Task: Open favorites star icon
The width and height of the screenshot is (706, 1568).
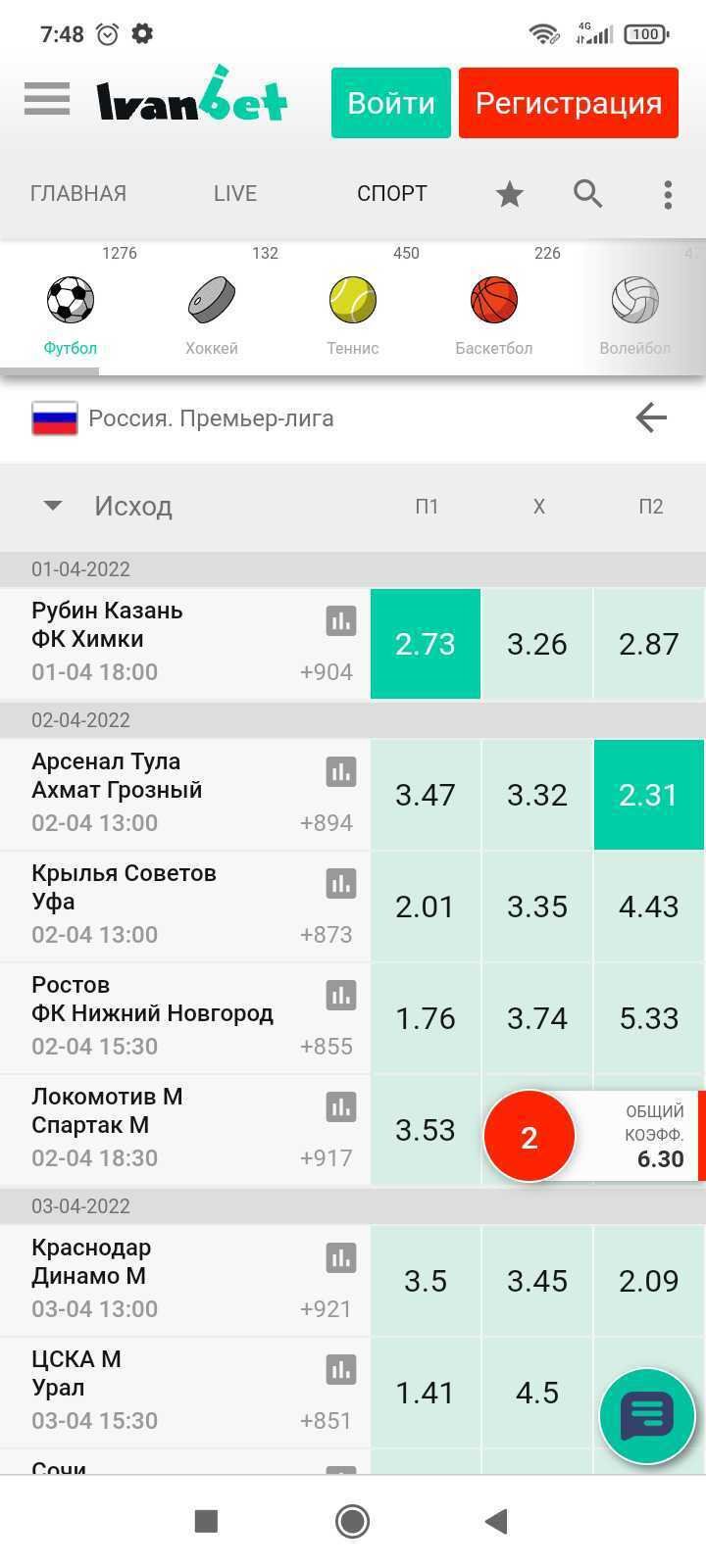Action: (x=509, y=194)
